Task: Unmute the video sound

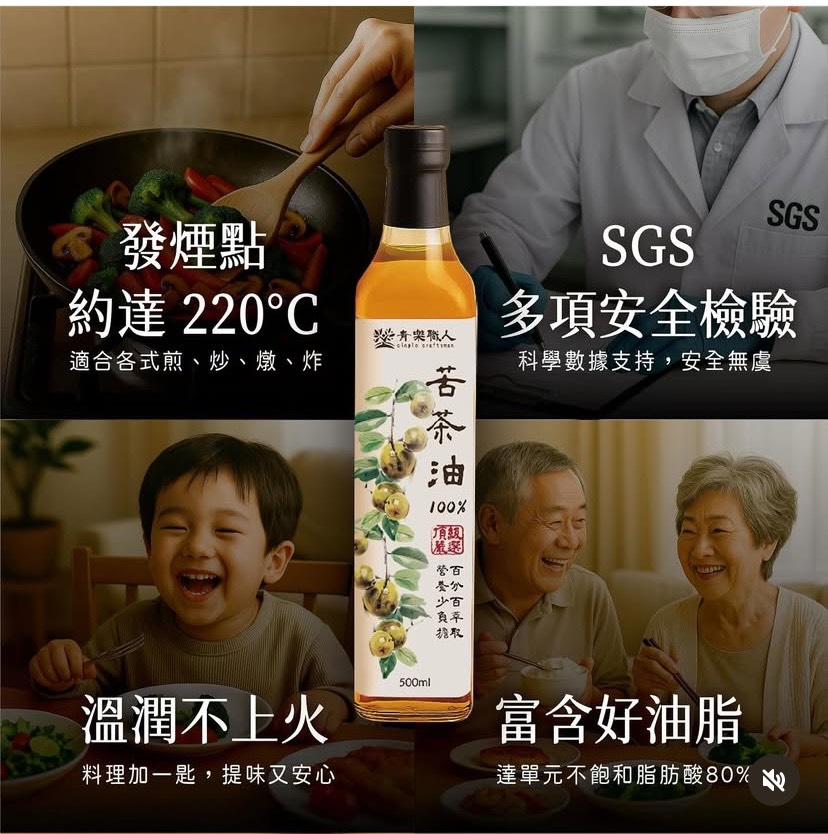Action: click(x=774, y=781)
